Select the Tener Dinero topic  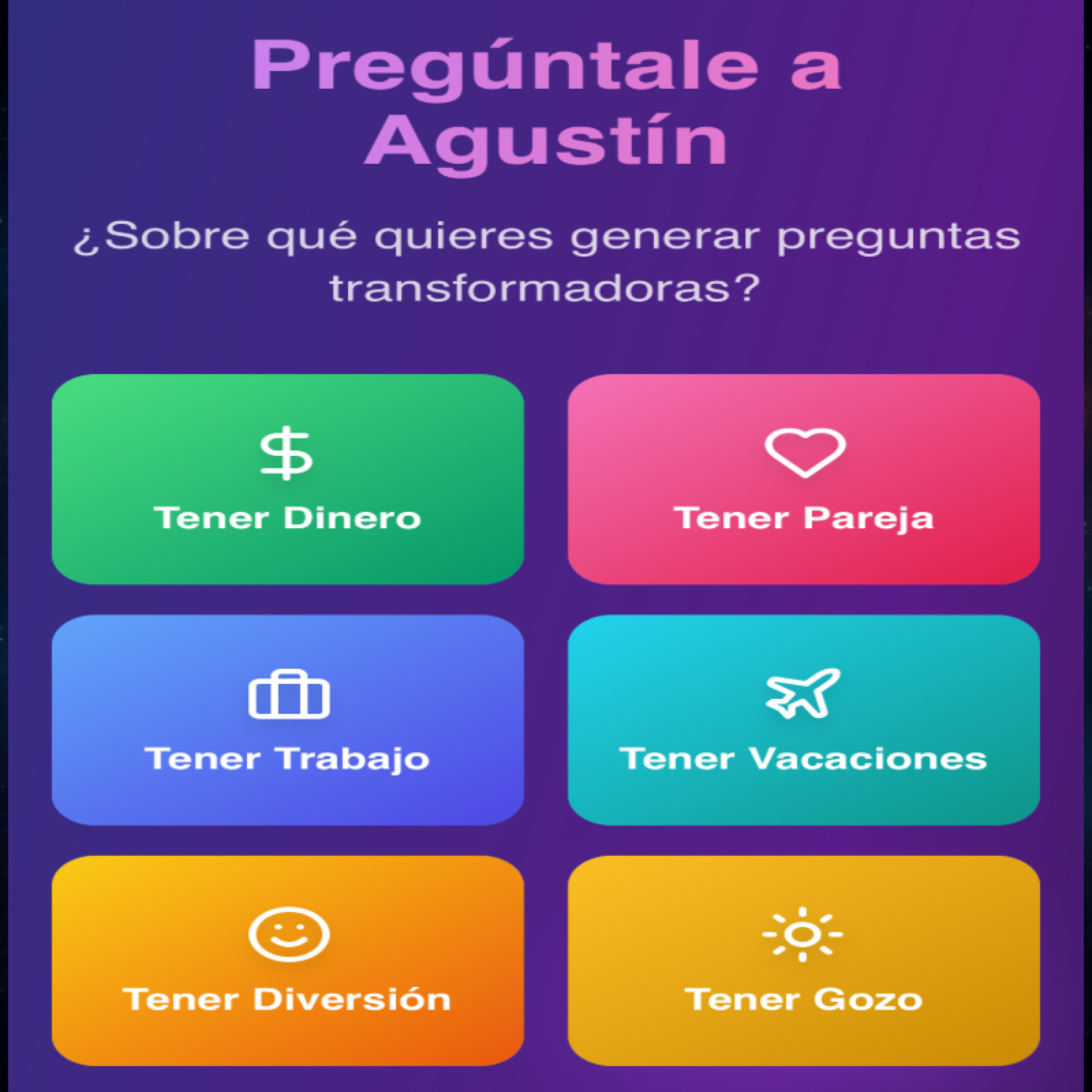(287, 479)
